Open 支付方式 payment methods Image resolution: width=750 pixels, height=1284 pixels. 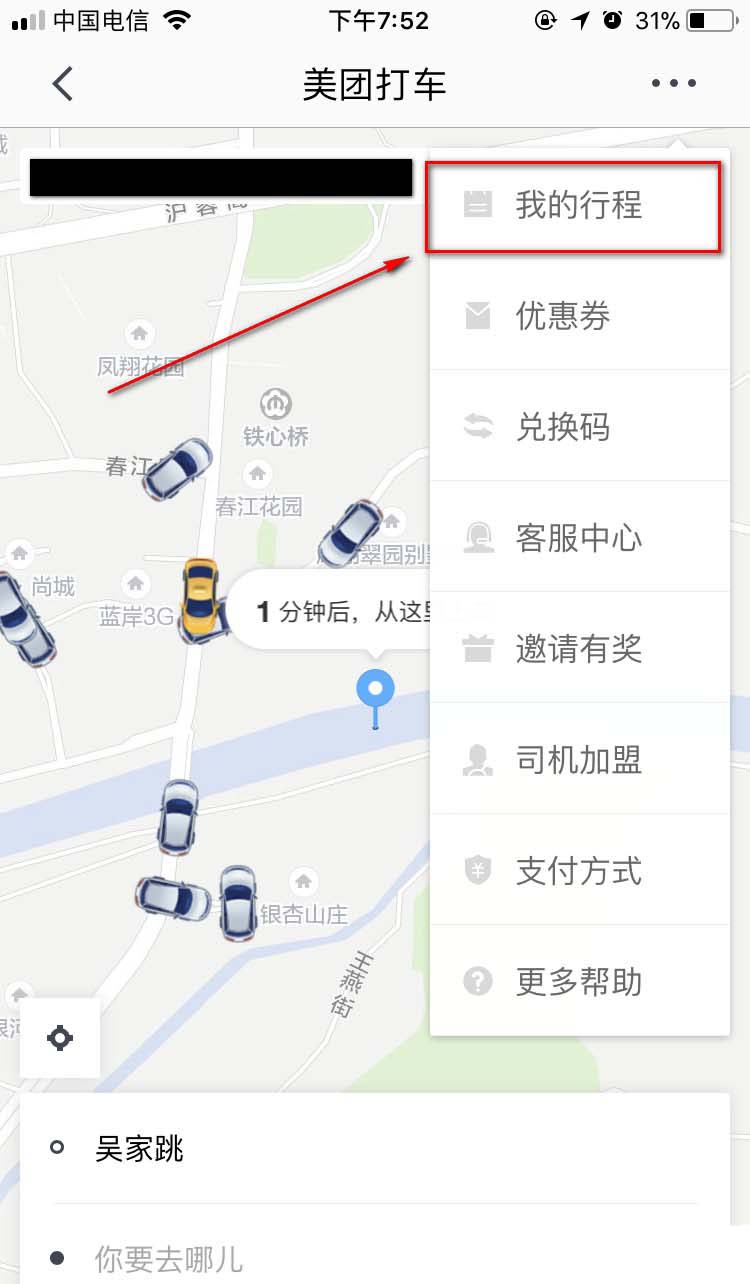pos(578,871)
